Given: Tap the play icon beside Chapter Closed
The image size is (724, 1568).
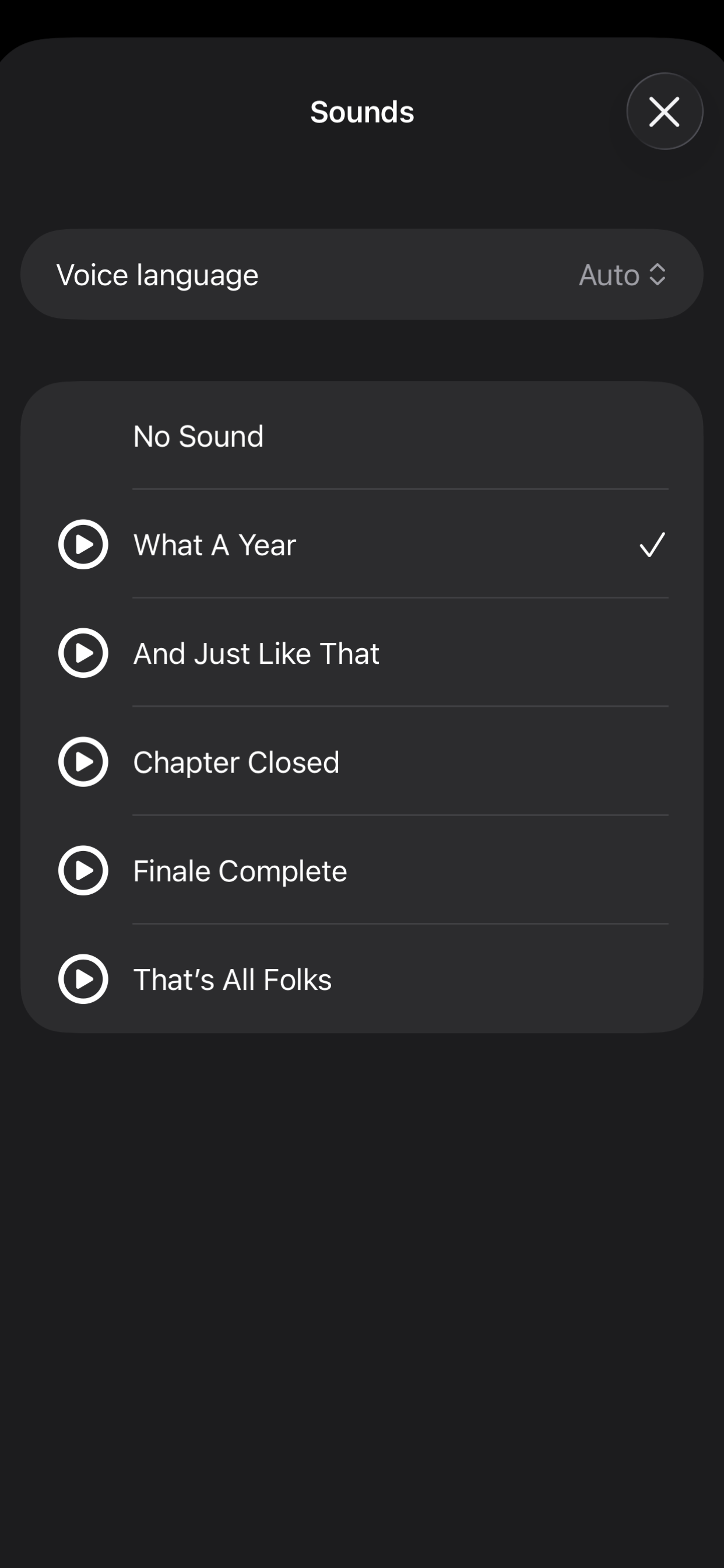Looking at the screenshot, I should 83,761.
